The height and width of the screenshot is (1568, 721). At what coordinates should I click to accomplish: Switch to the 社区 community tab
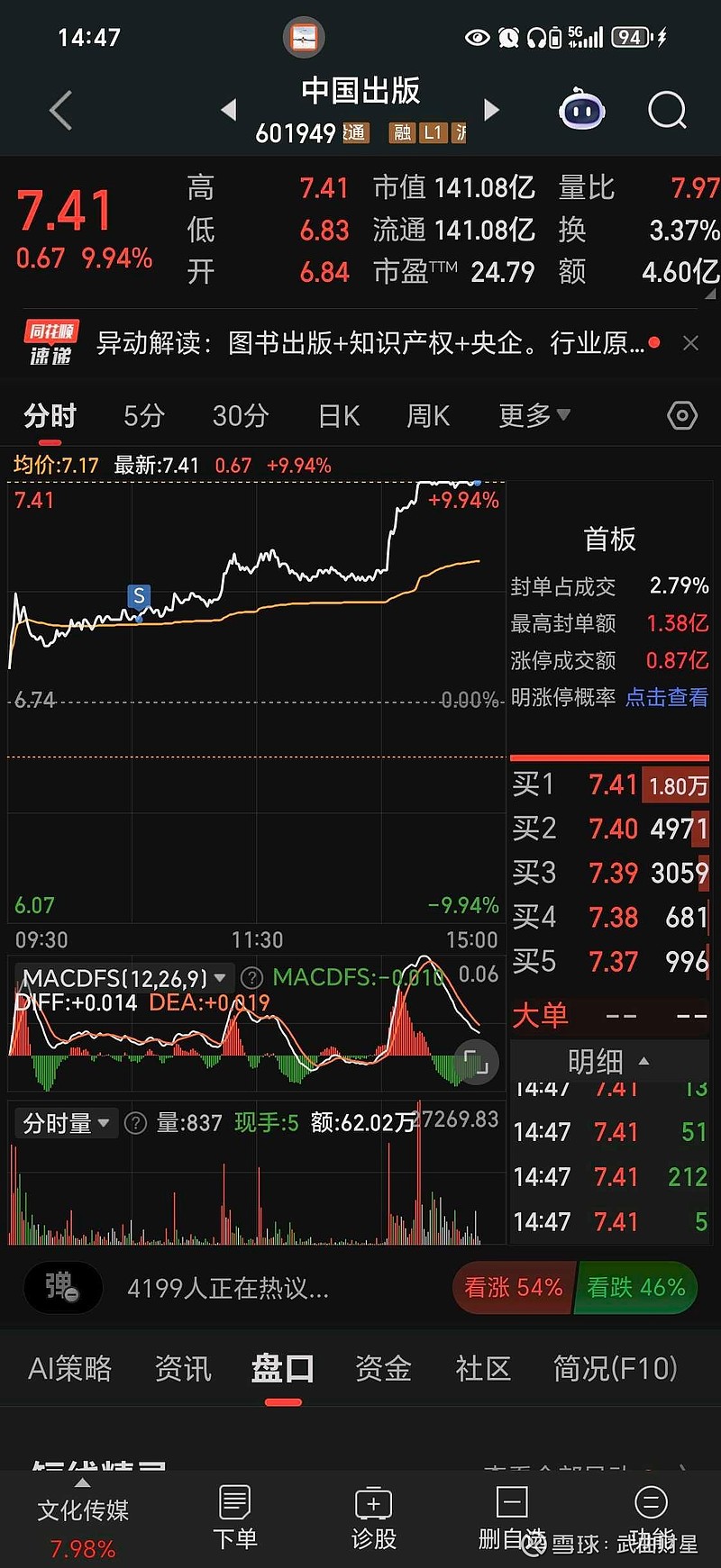coord(482,1368)
